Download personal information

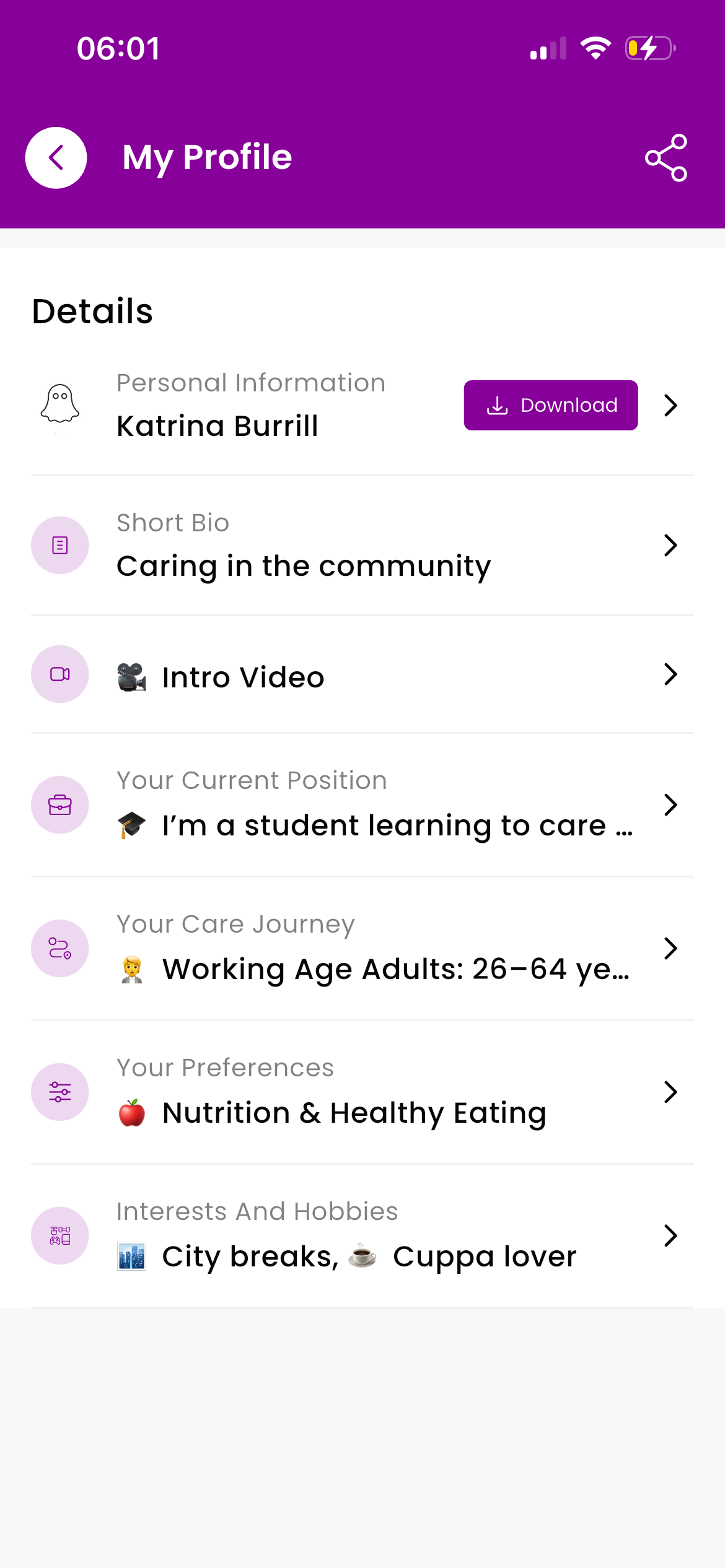pos(550,406)
